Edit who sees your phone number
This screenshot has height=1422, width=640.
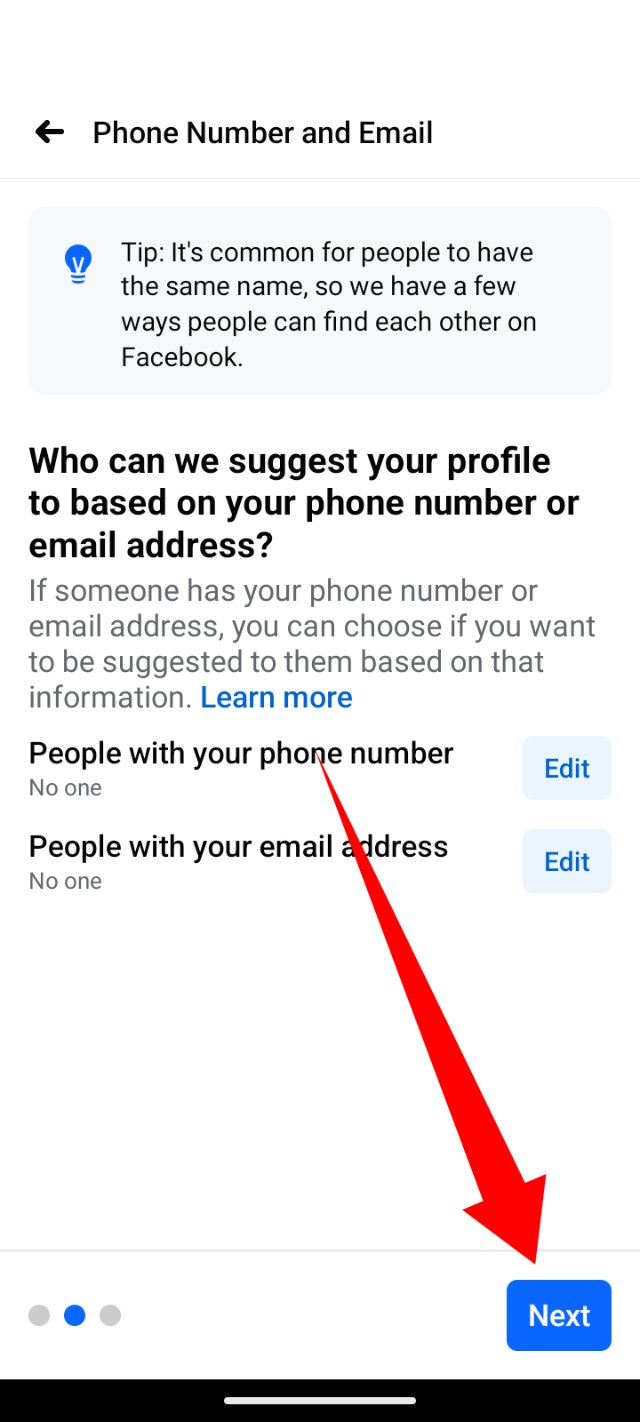pyautogui.click(x=566, y=768)
